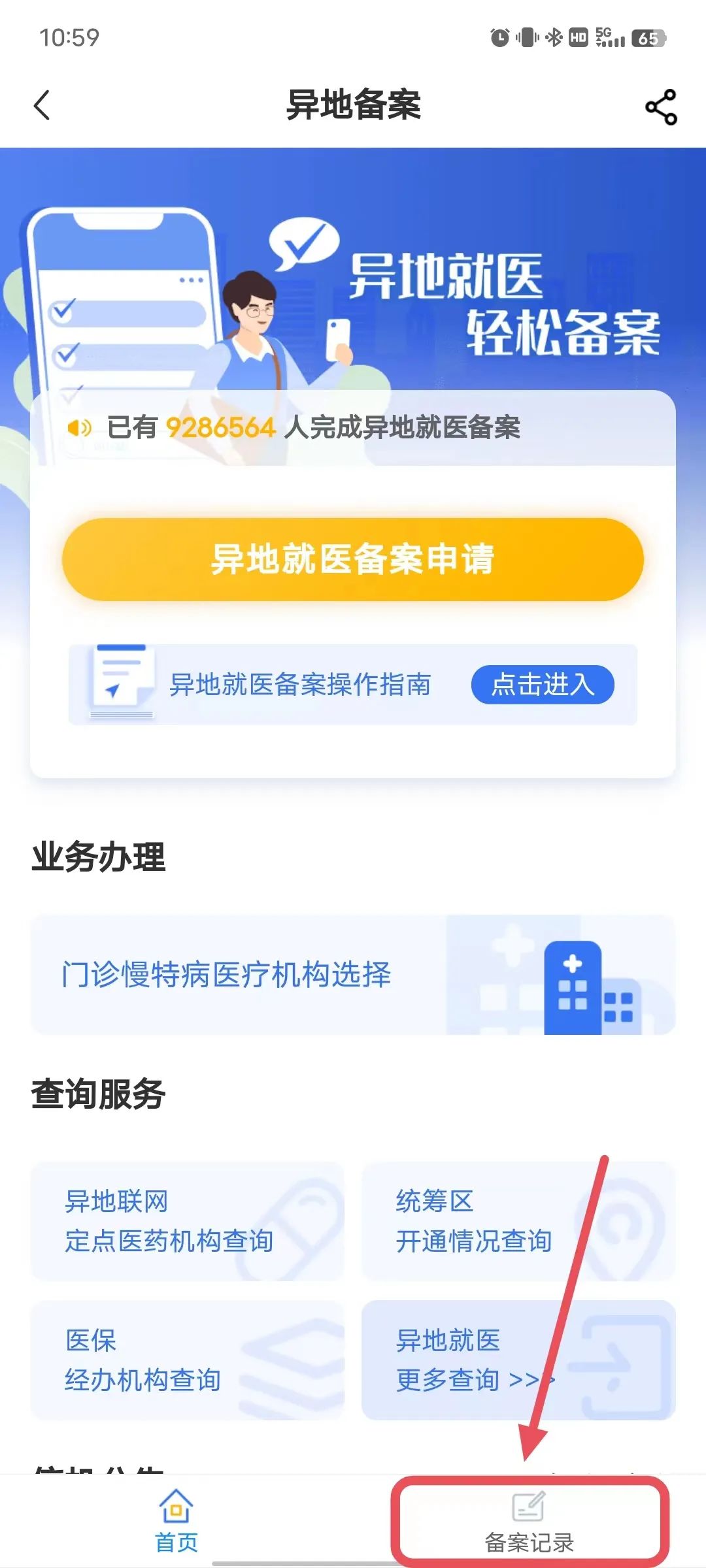
Task: Click the speaker announcement icon
Action: point(80,426)
